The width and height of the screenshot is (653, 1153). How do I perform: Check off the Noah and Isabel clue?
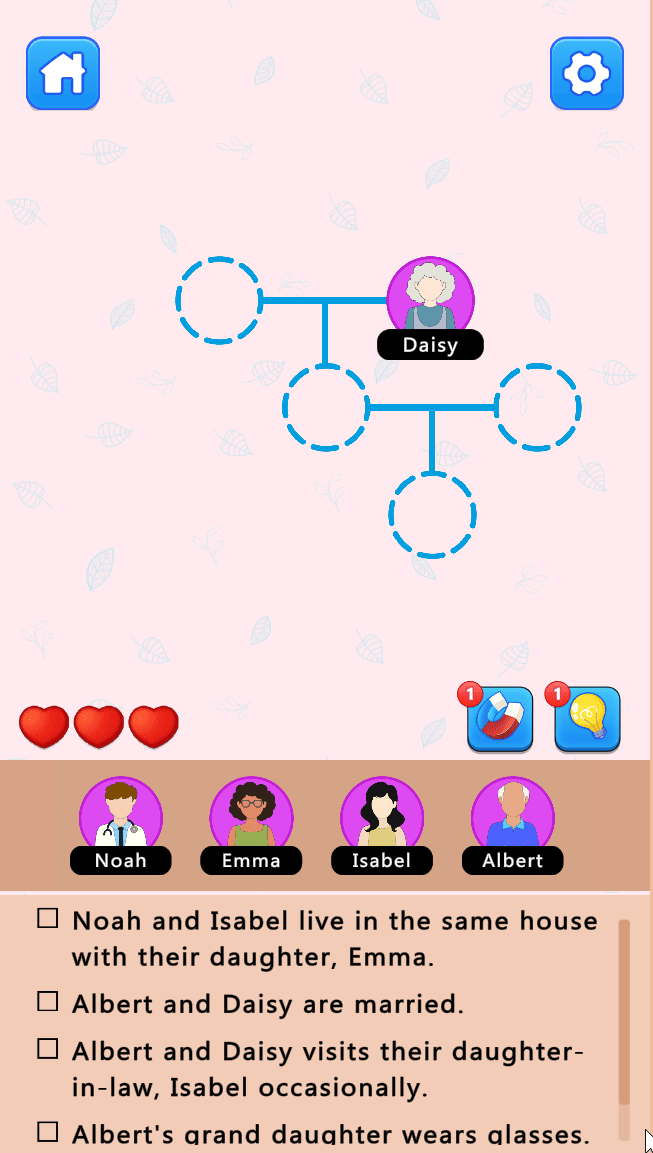tap(47, 918)
